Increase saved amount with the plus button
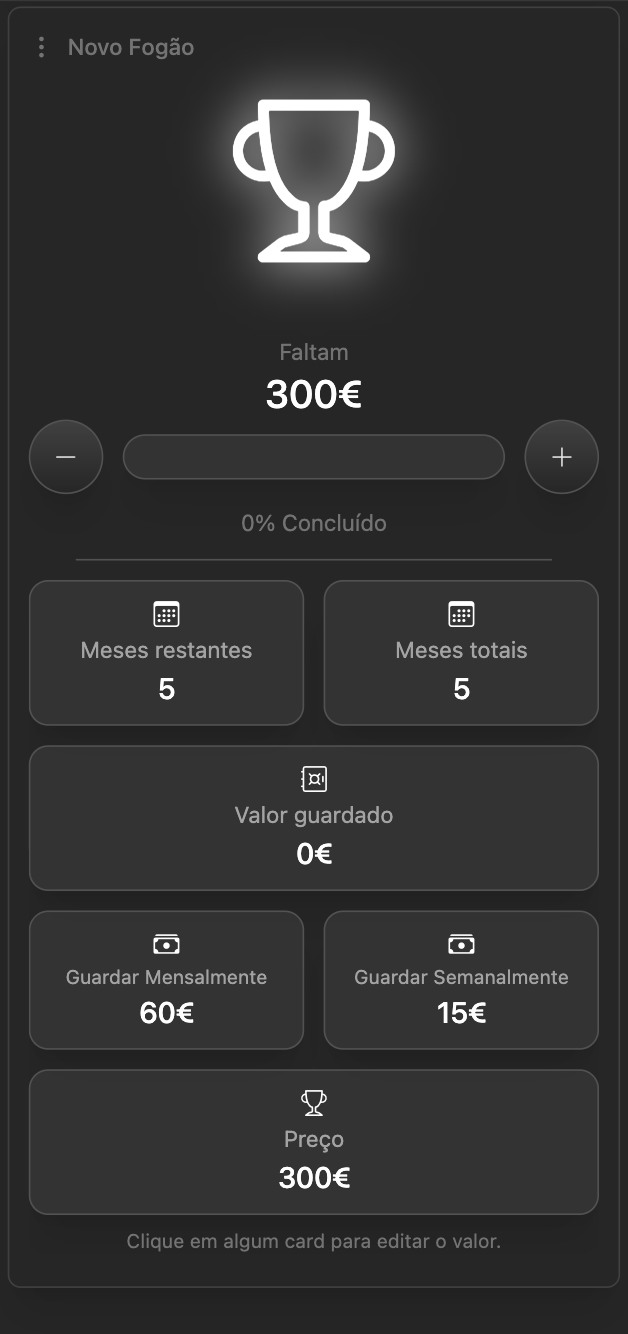 coord(562,457)
